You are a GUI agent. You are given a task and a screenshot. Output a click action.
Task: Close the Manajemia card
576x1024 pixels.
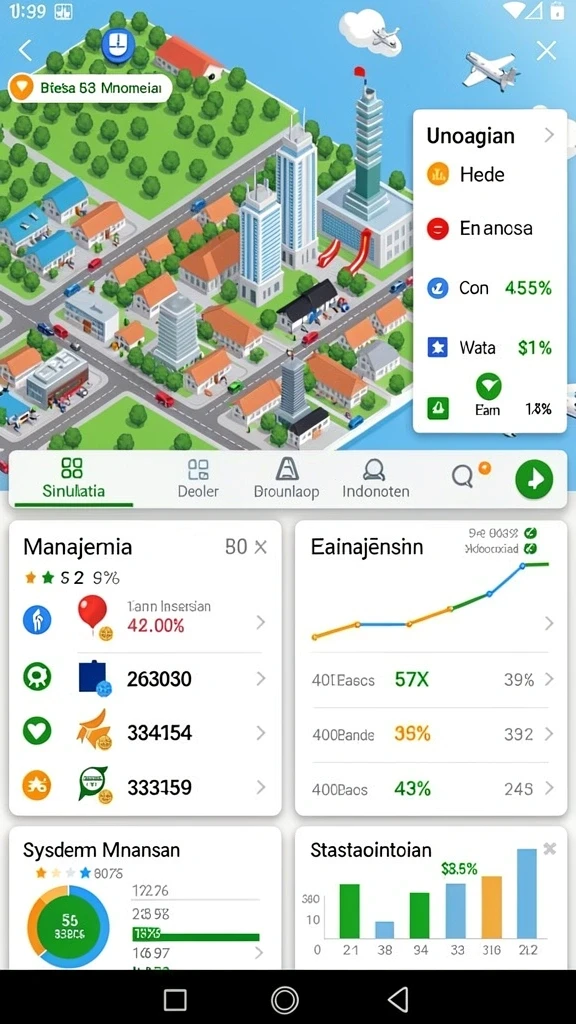coord(261,547)
